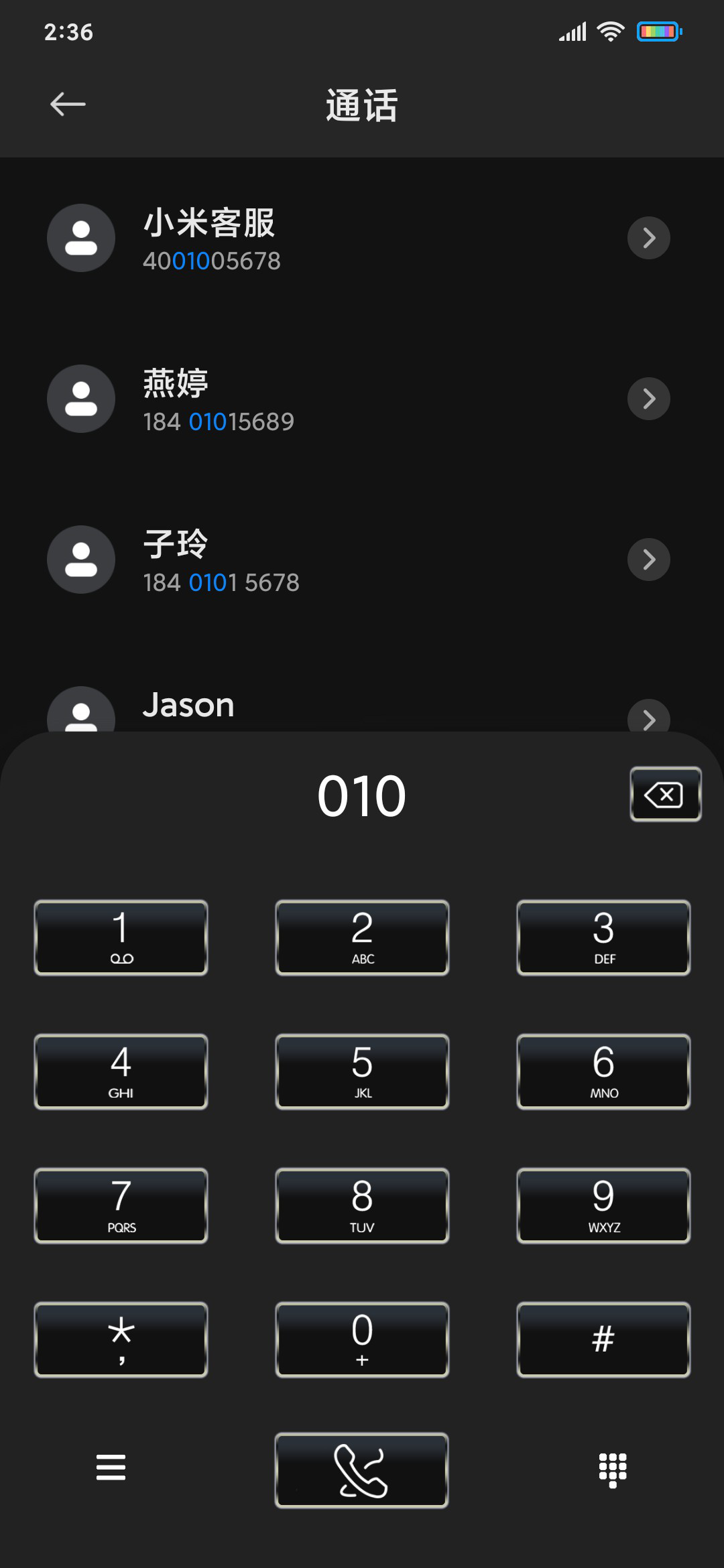This screenshot has height=1568, width=724.
Task: Dial the digit 9 WXYZ key
Action: point(603,1205)
